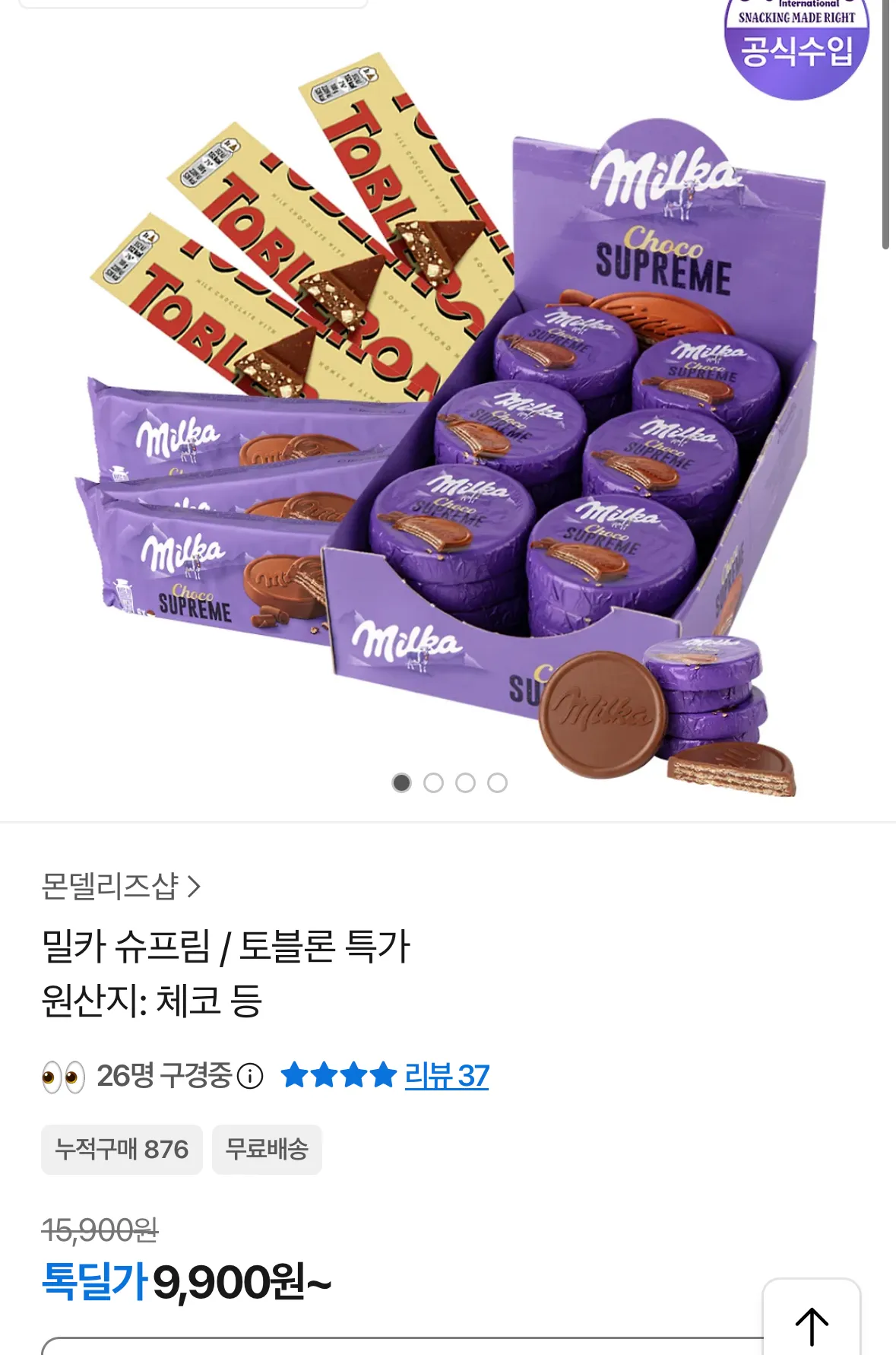Open the 몬델리즈샵 store page
Viewport: 896px width, 1355px height.
click(122, 886)
